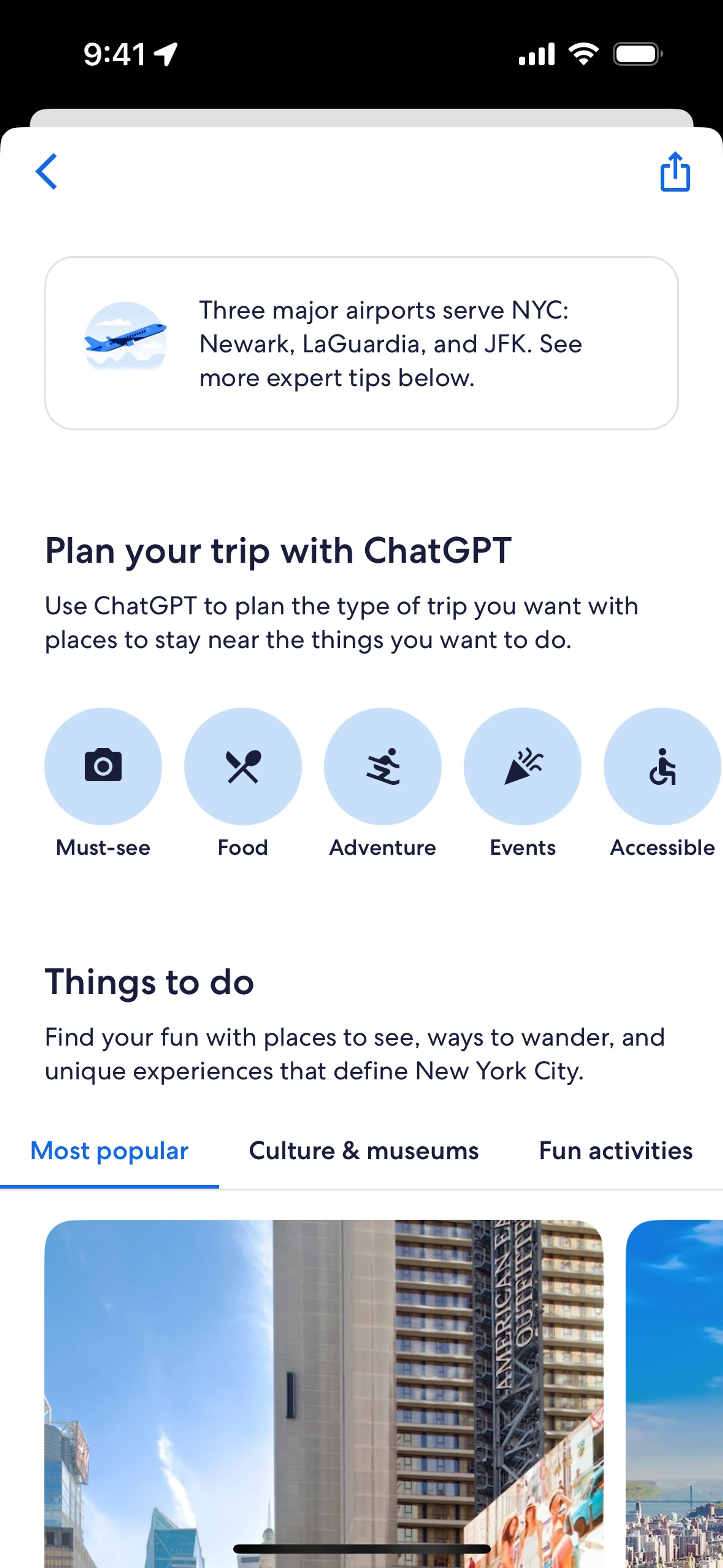Show the Fun activities tab

click(616, 1151)
